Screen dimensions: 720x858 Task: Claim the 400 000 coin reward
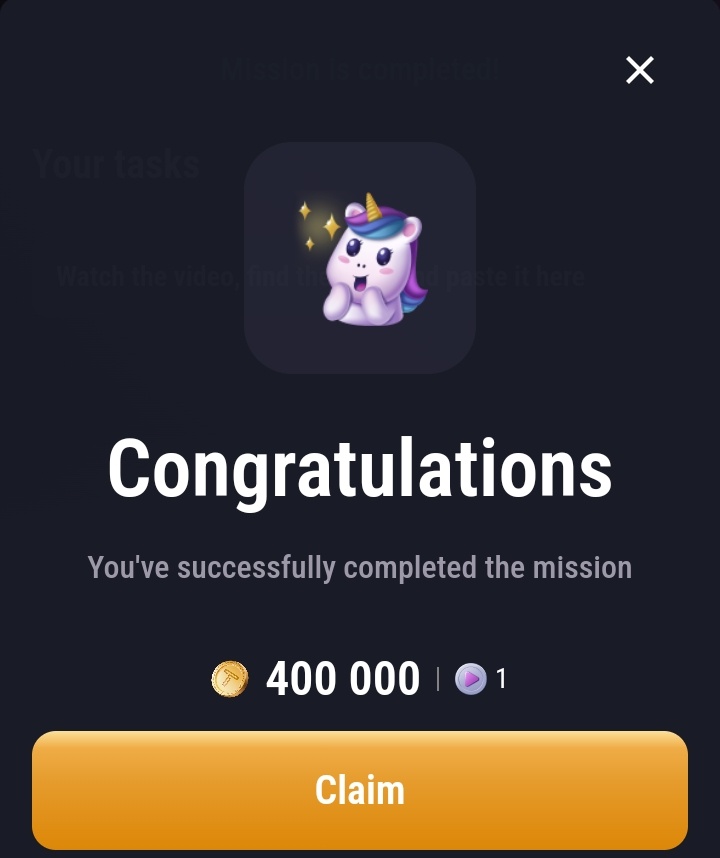coord(360,790)
